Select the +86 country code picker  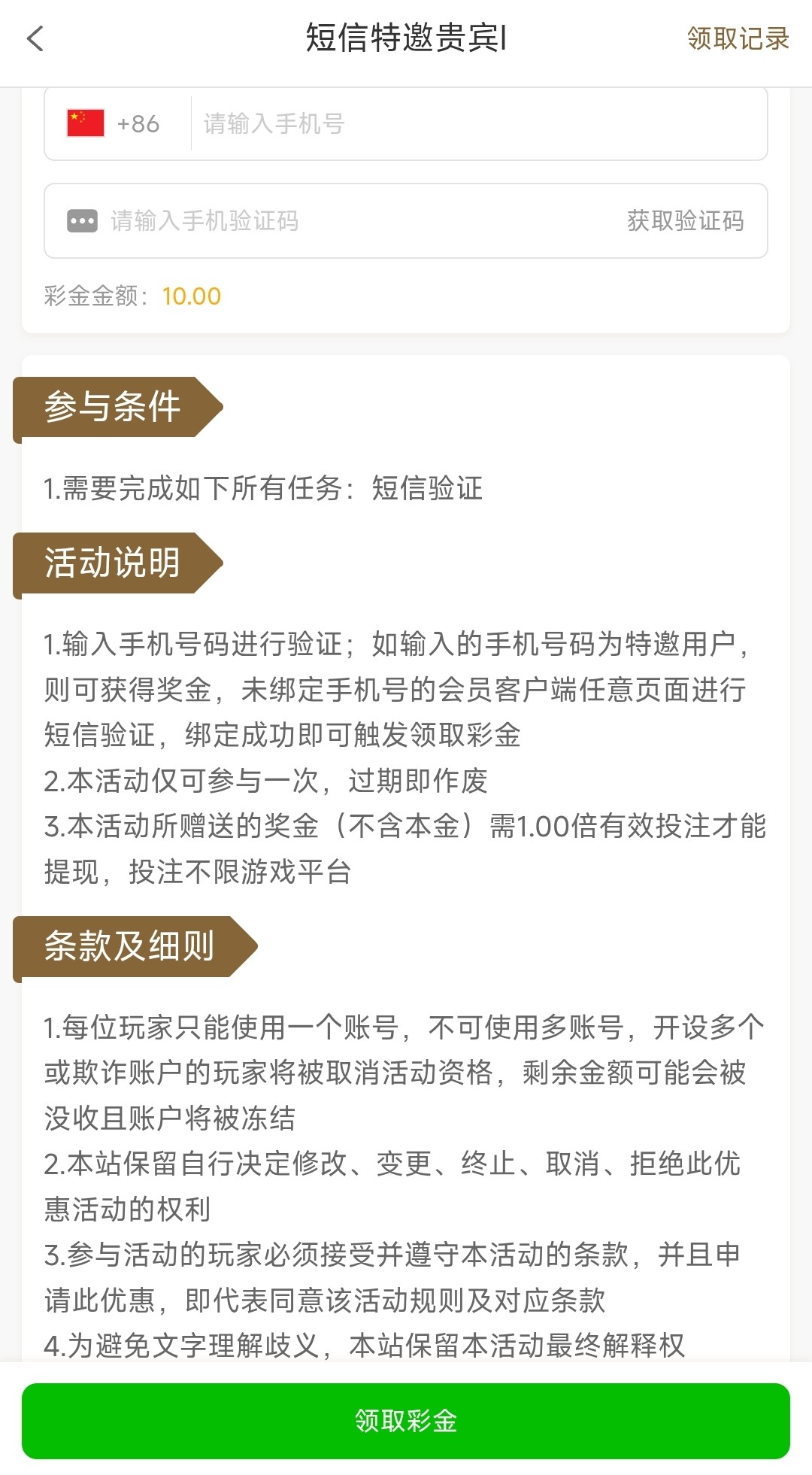coord(114,123)
